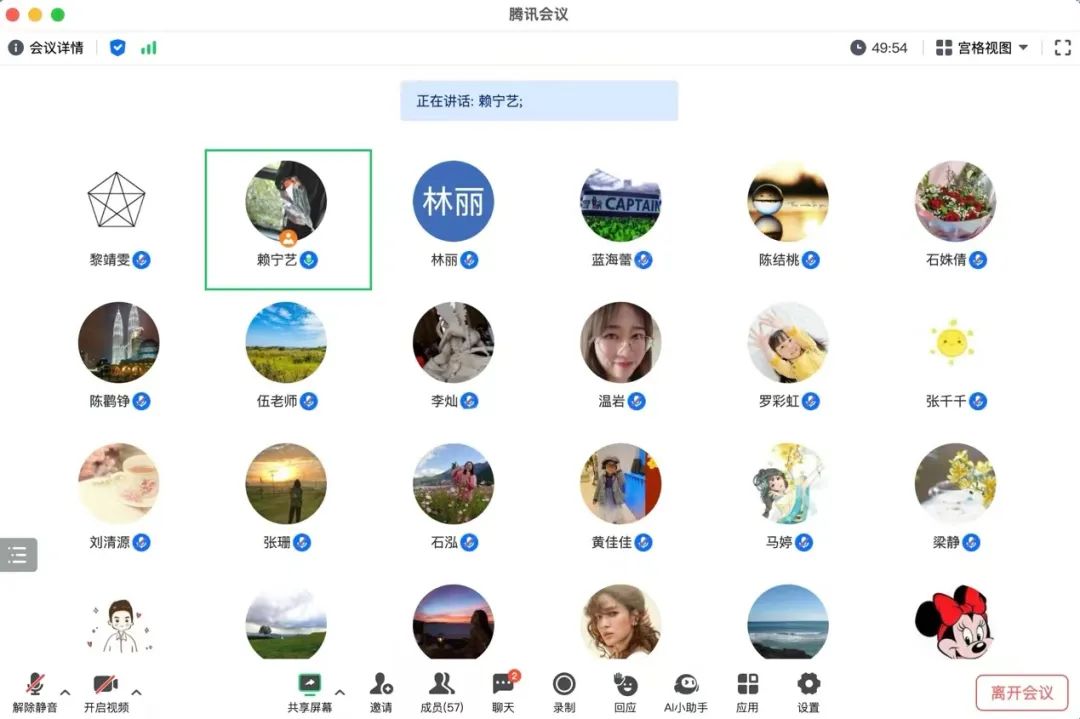The height and width of the screenshot is (719, 1080).
Task: Open the 成员(57) member list
Action: click(441, 692)
